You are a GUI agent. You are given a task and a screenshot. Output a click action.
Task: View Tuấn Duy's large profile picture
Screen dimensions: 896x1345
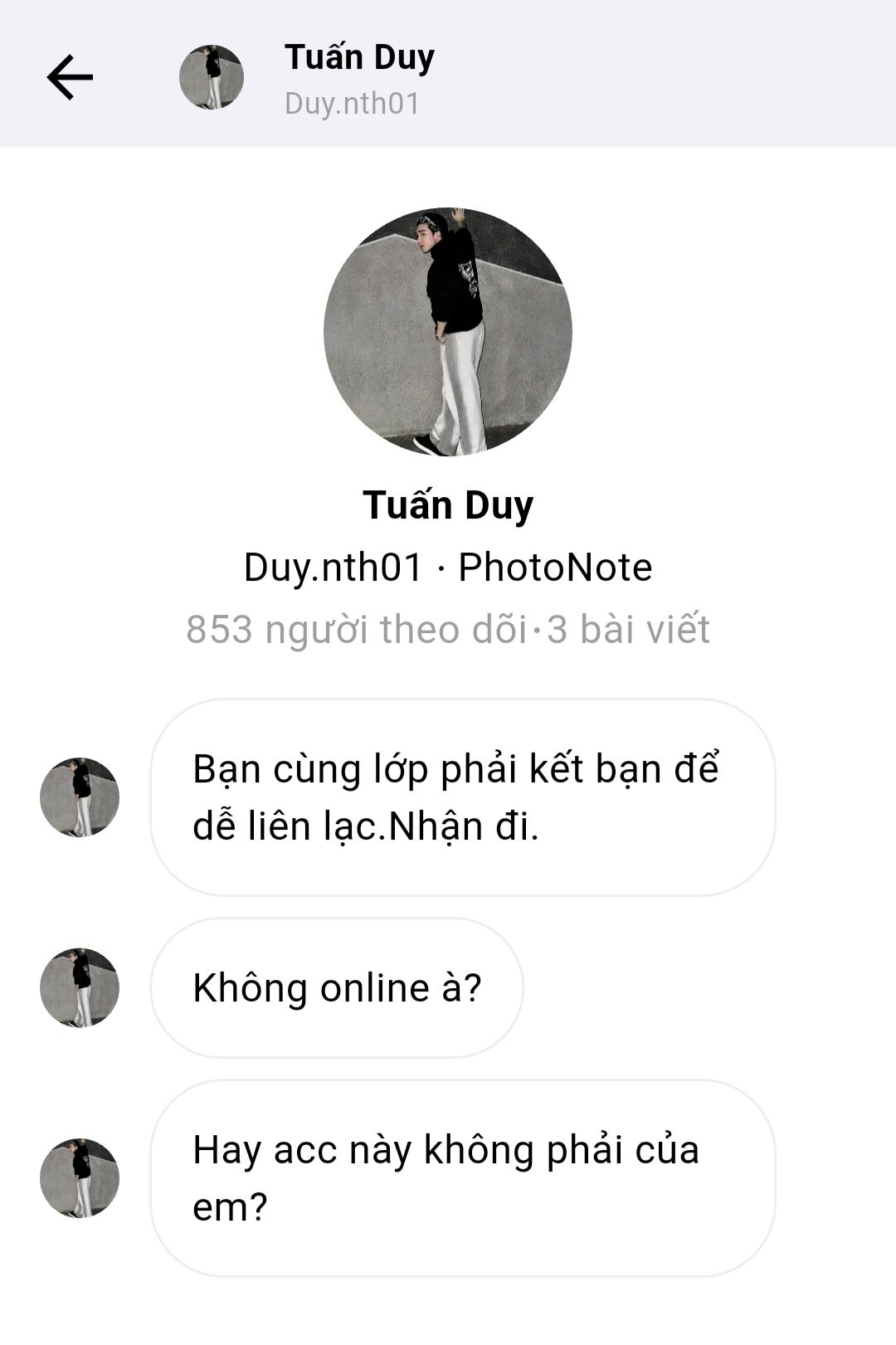[448, 332]
